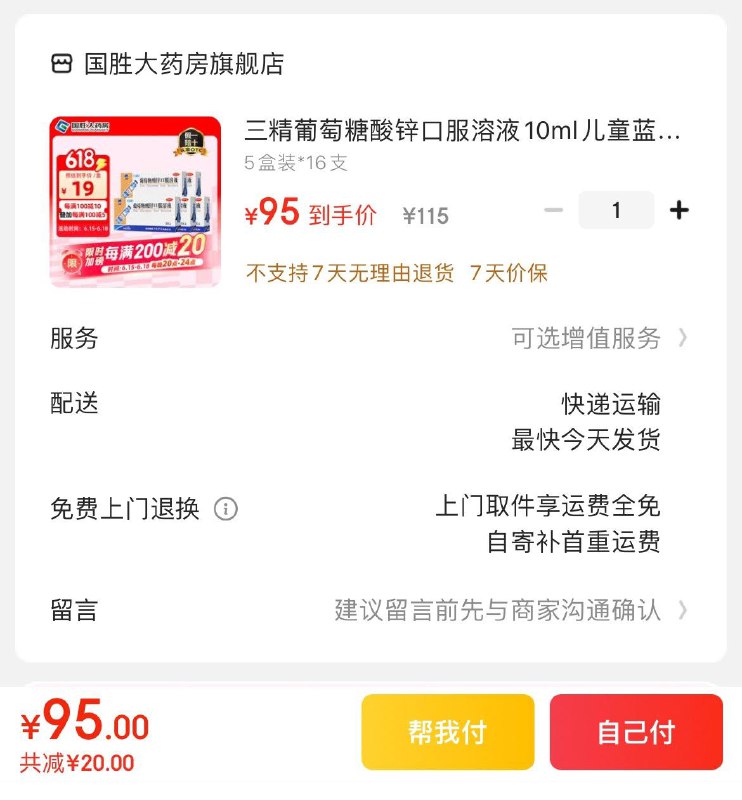Open the info icon next to 免费上门退换
Viewport: 742px width, 800px height.
[x=226, y=509]
